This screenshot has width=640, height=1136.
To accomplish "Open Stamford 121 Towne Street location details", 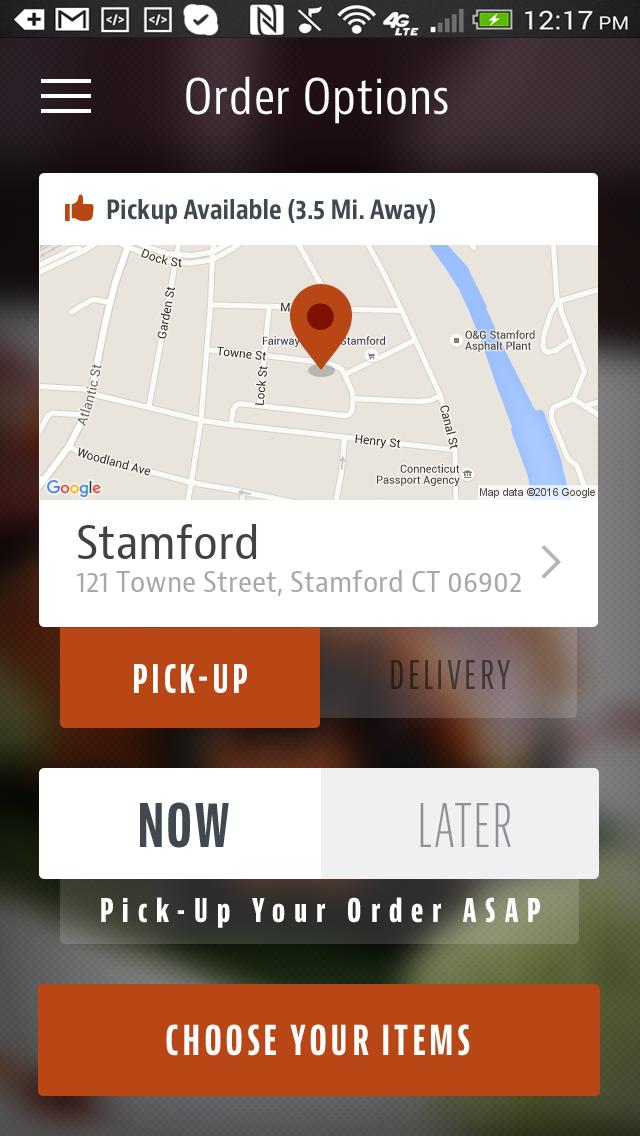I will [318, 563].
